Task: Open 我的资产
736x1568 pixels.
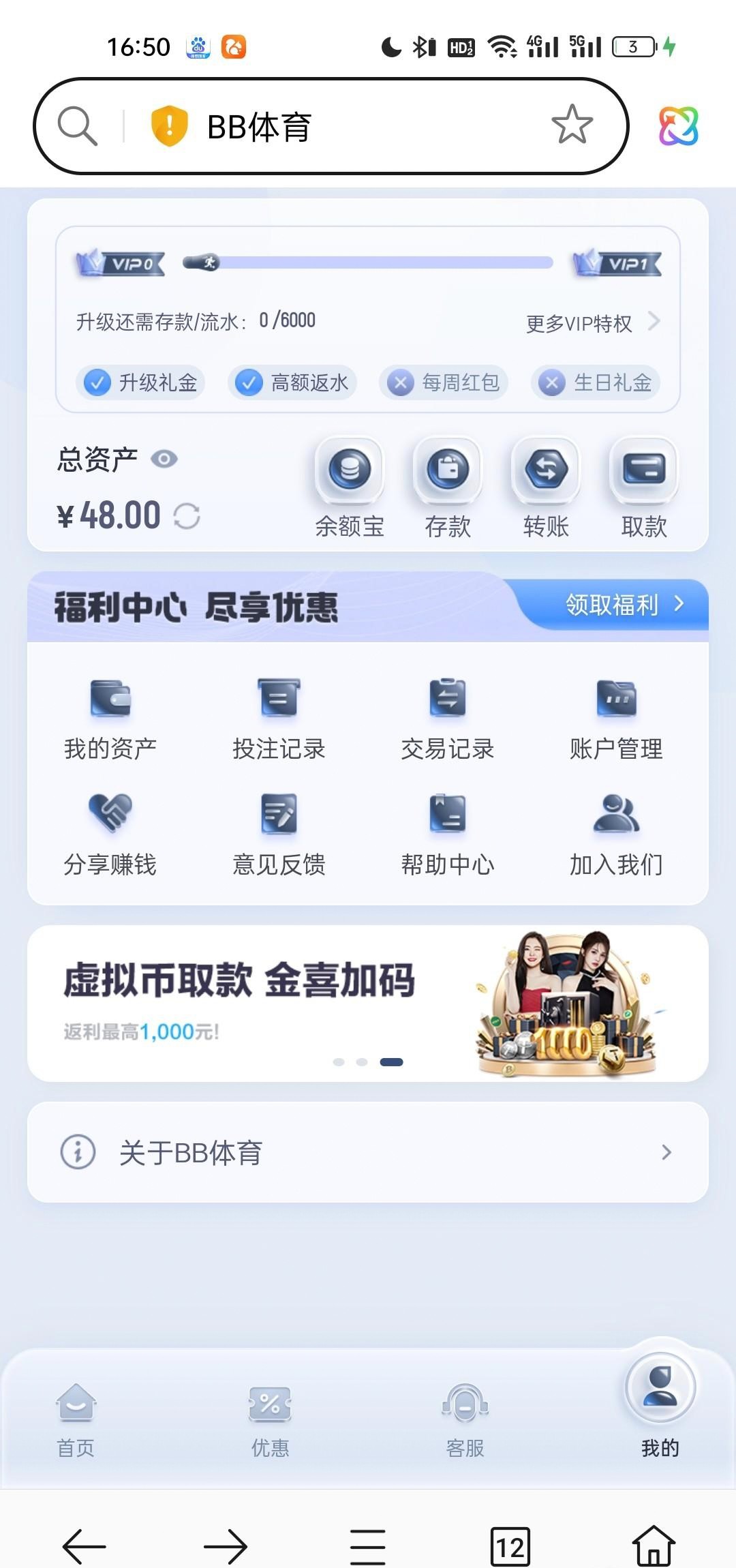Action: coord(110,719)
